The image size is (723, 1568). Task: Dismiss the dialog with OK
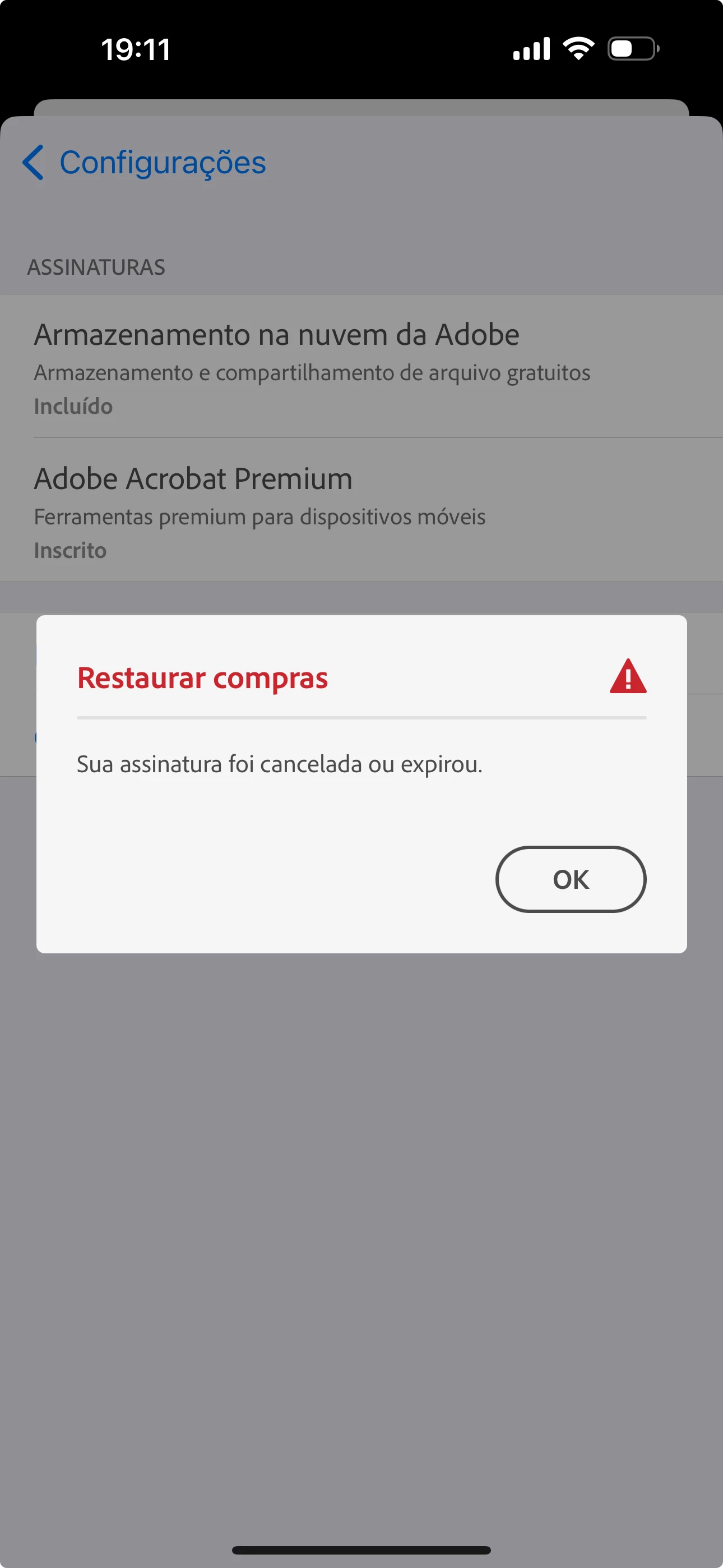click(570, 878)
